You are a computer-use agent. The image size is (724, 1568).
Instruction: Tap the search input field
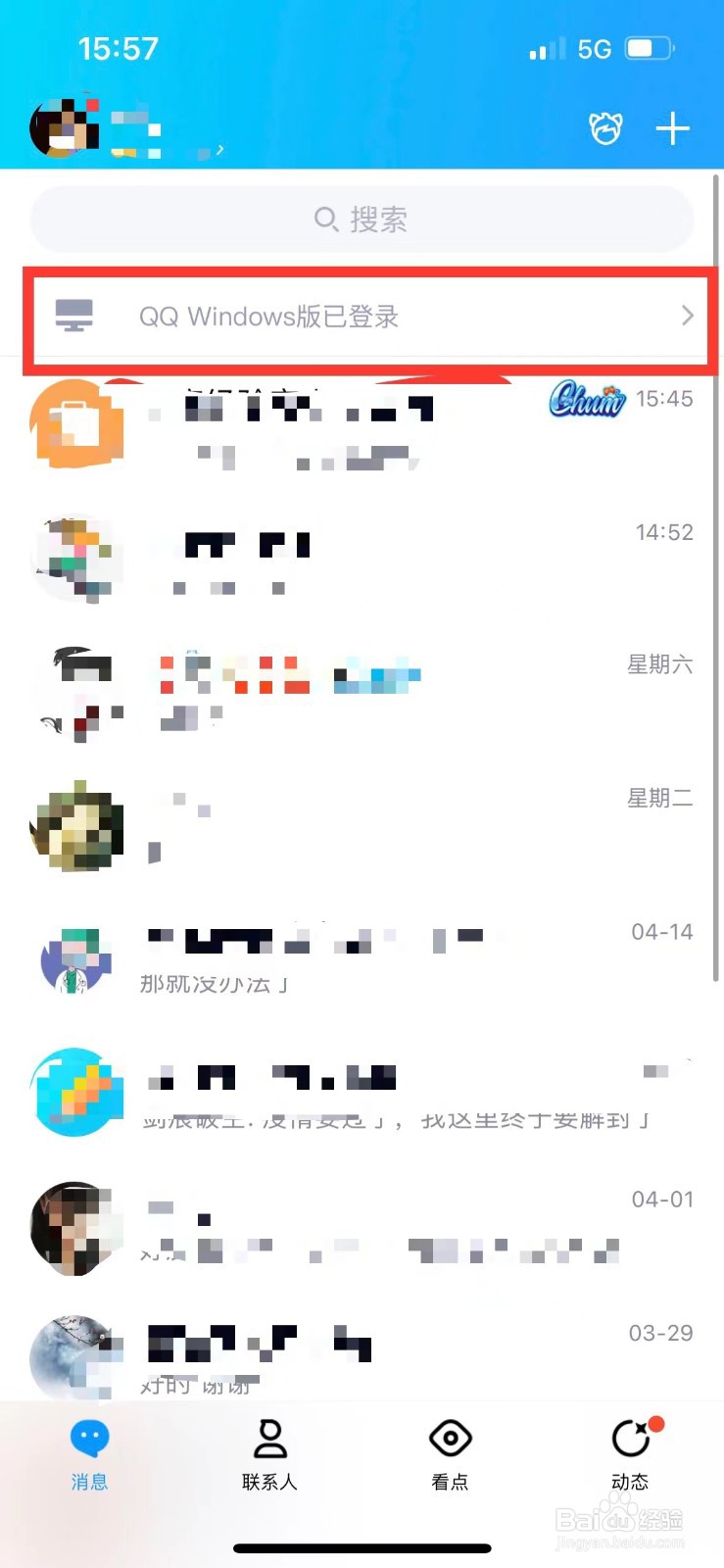(x=362, y=220)
